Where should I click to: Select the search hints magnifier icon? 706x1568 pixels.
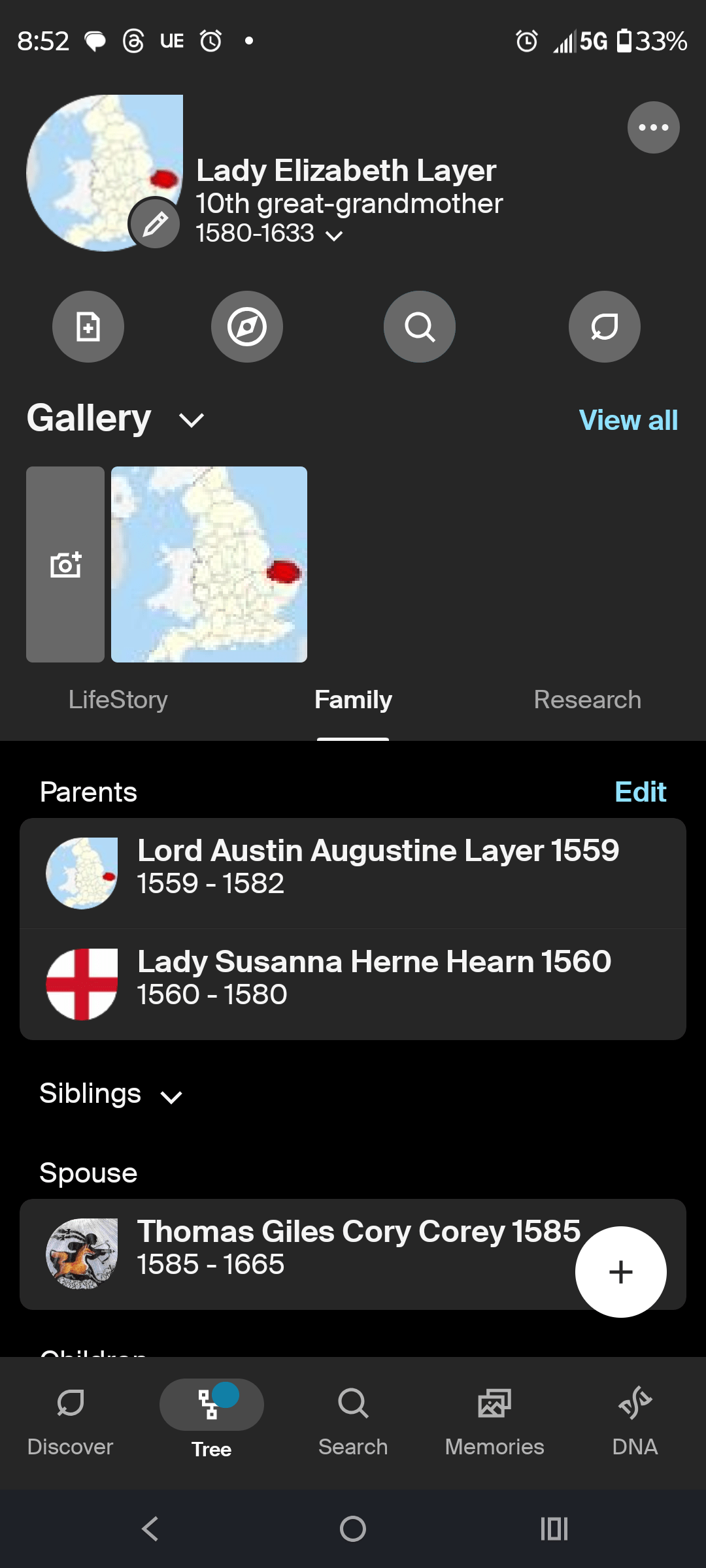(419, 327)
